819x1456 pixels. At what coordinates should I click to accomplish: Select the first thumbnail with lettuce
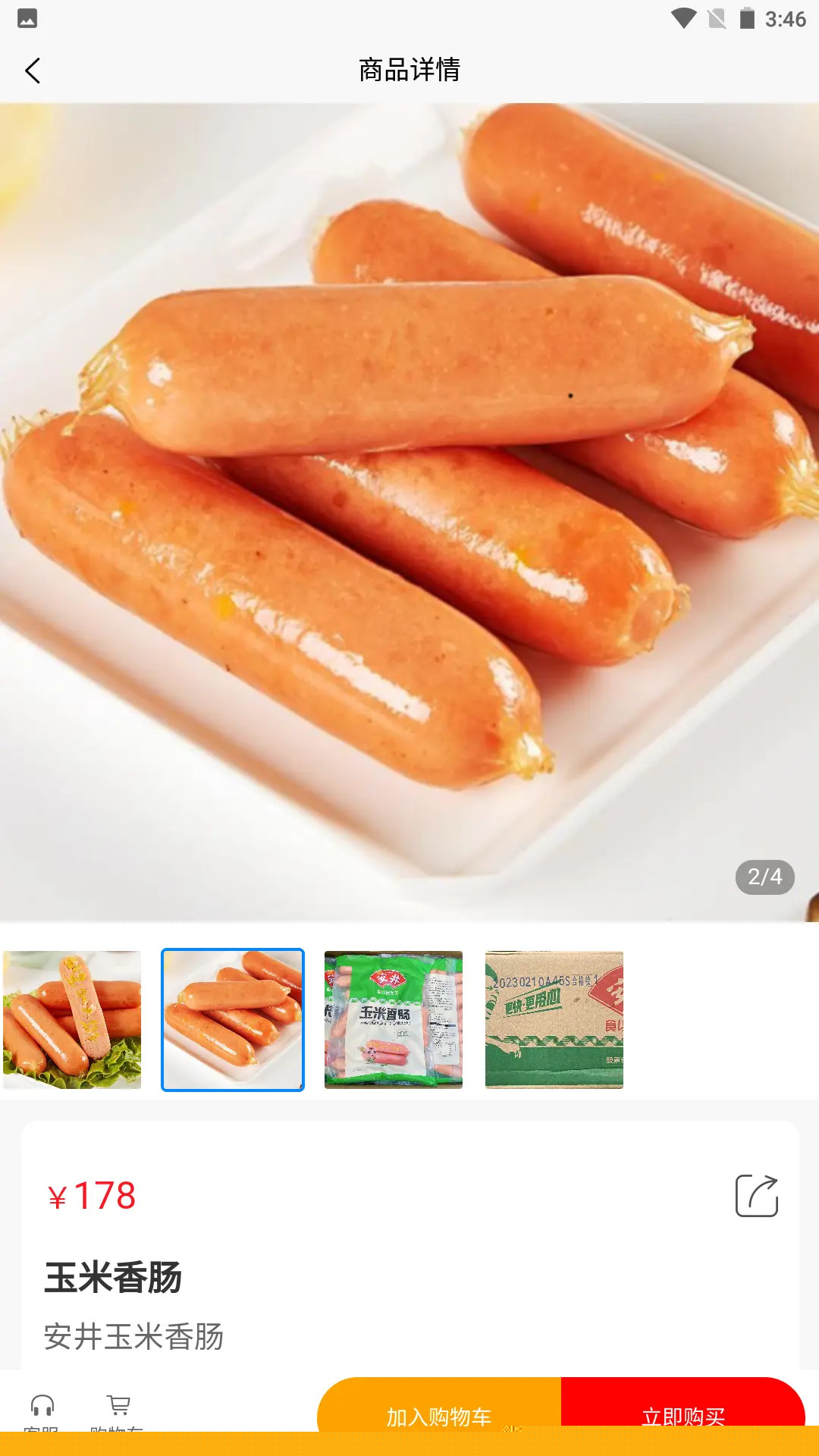pos(72,1020)
